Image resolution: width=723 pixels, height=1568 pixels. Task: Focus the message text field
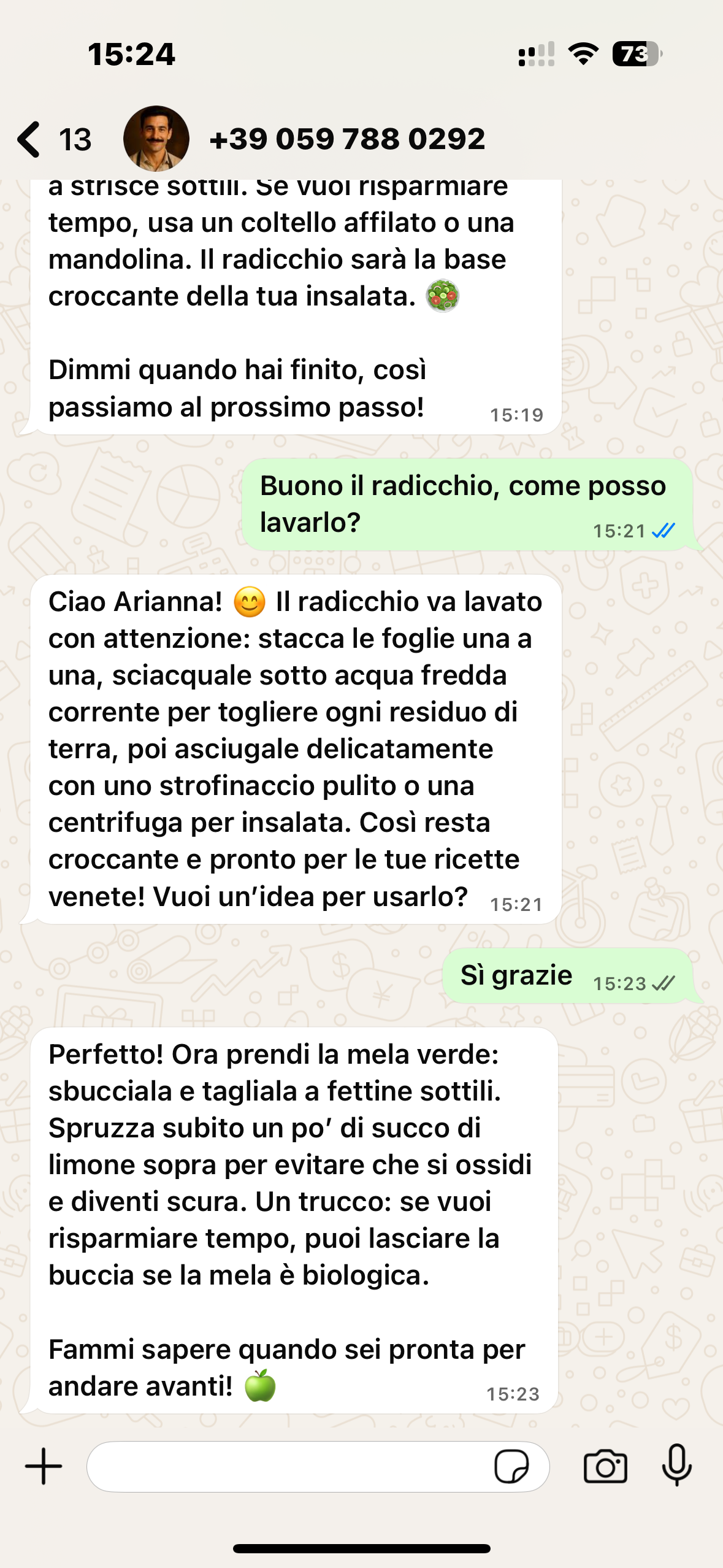click(288, 1466)
